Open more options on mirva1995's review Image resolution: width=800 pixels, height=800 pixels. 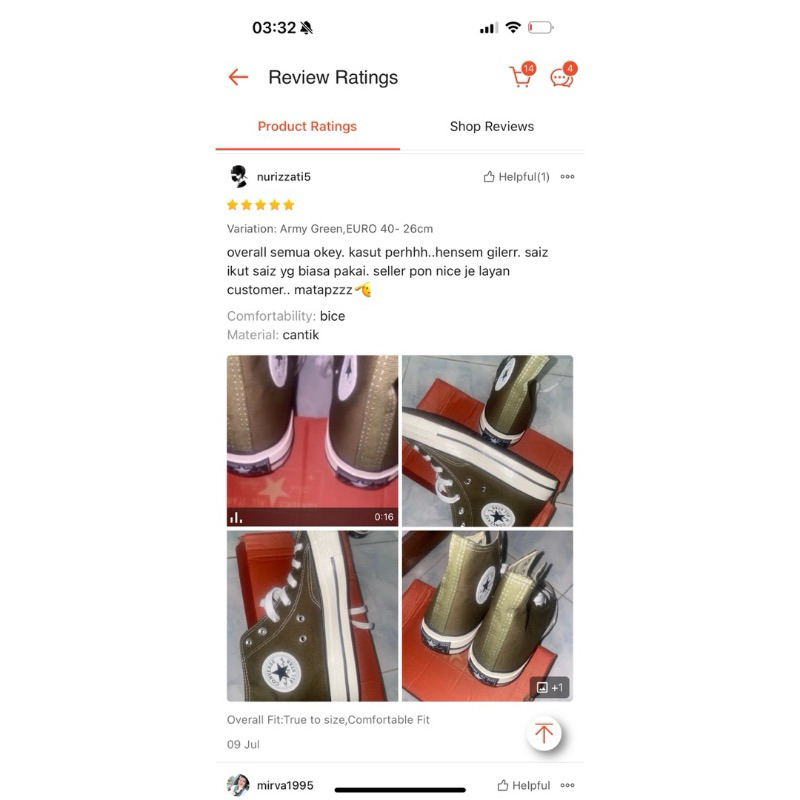pyautogui.click(x=567, y=786)
